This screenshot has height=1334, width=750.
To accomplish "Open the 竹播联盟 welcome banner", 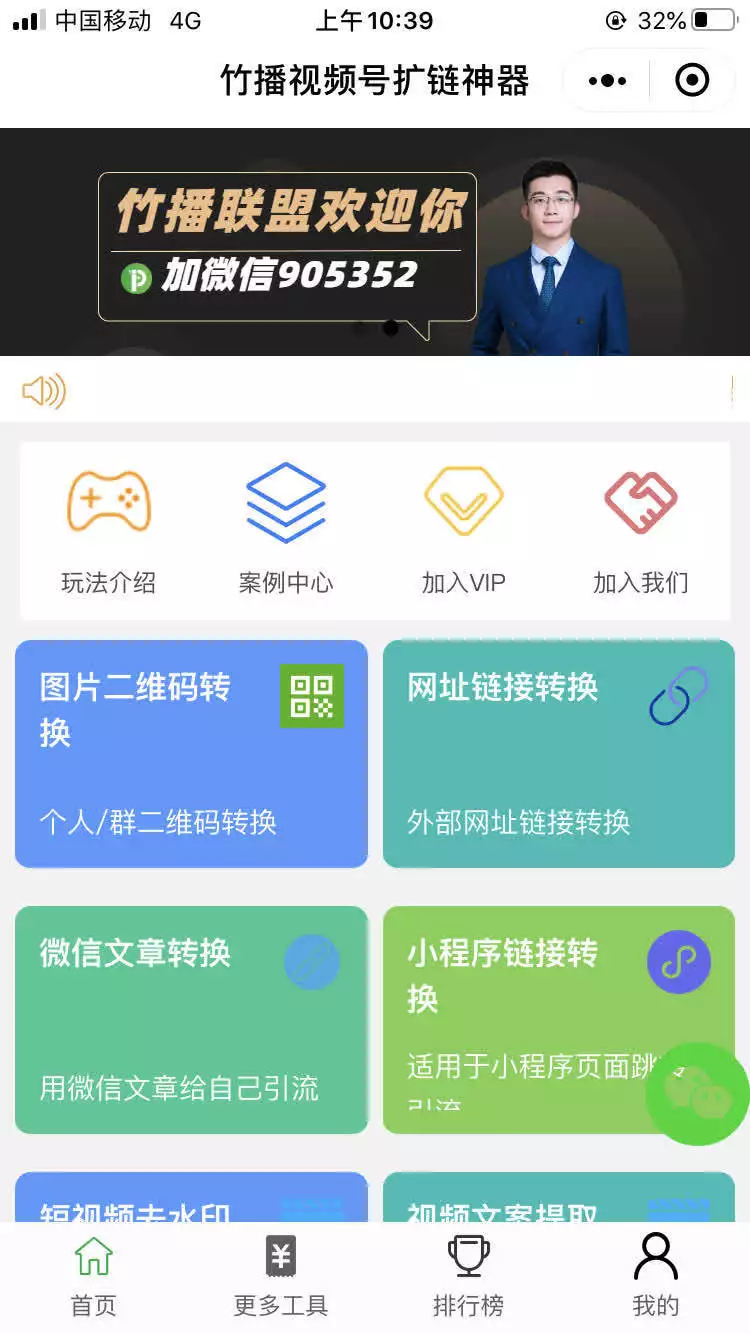I will 375,242.
